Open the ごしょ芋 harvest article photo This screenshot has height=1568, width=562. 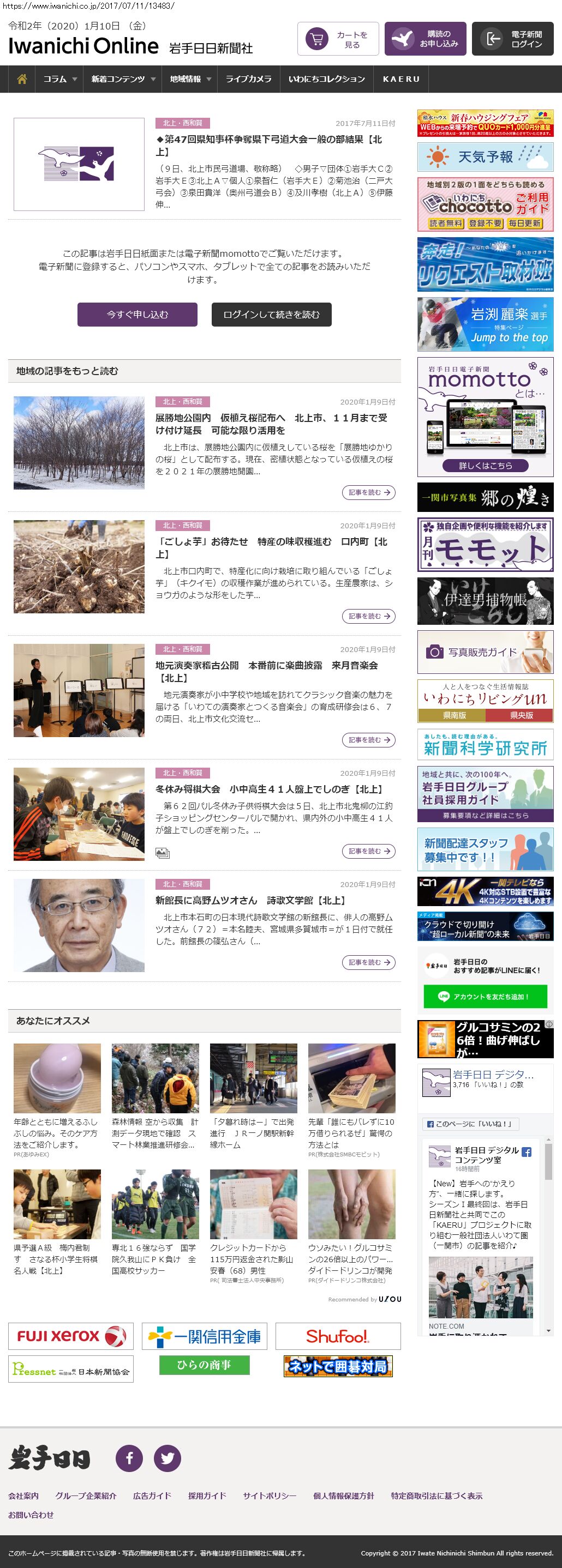(x=79, y=566)
